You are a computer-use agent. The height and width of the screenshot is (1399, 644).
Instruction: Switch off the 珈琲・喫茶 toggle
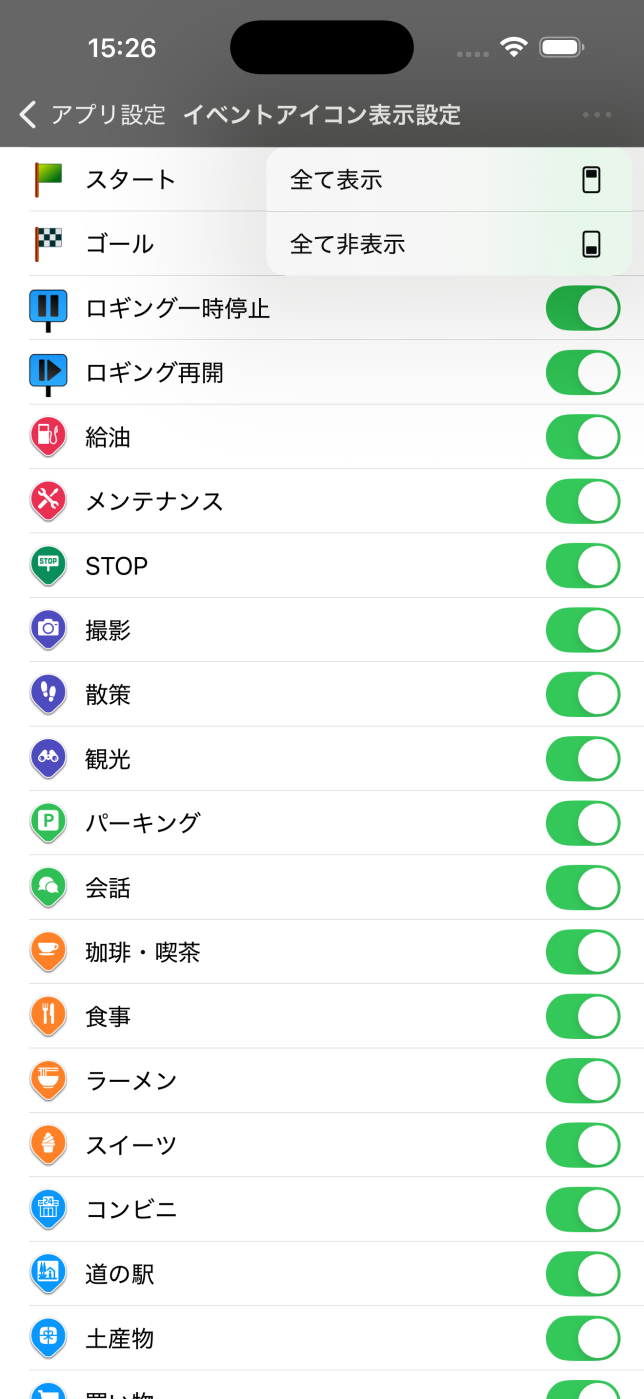(583, 952)
